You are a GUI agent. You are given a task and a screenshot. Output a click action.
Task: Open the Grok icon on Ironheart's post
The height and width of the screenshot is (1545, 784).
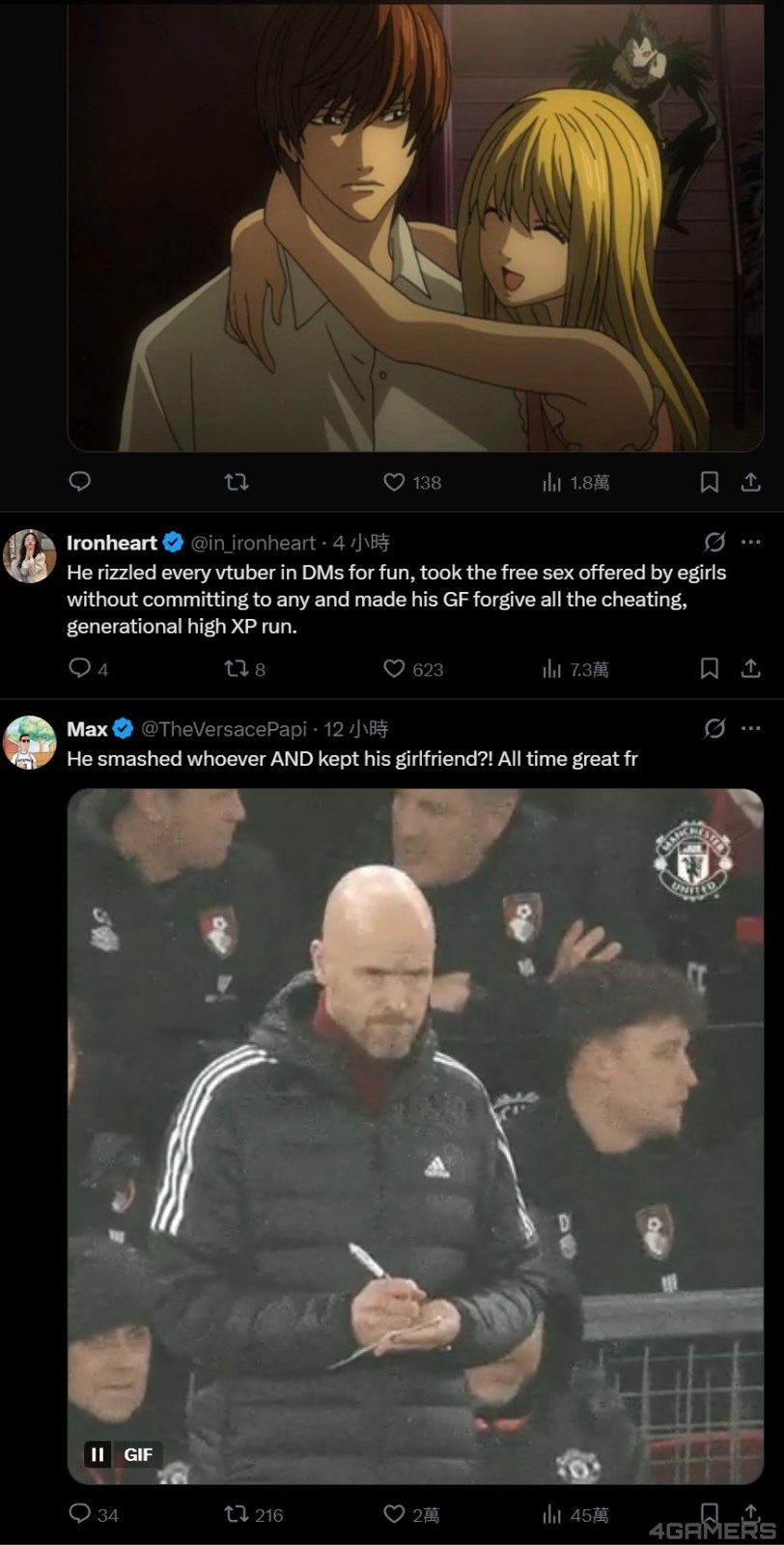coord(714,542)
